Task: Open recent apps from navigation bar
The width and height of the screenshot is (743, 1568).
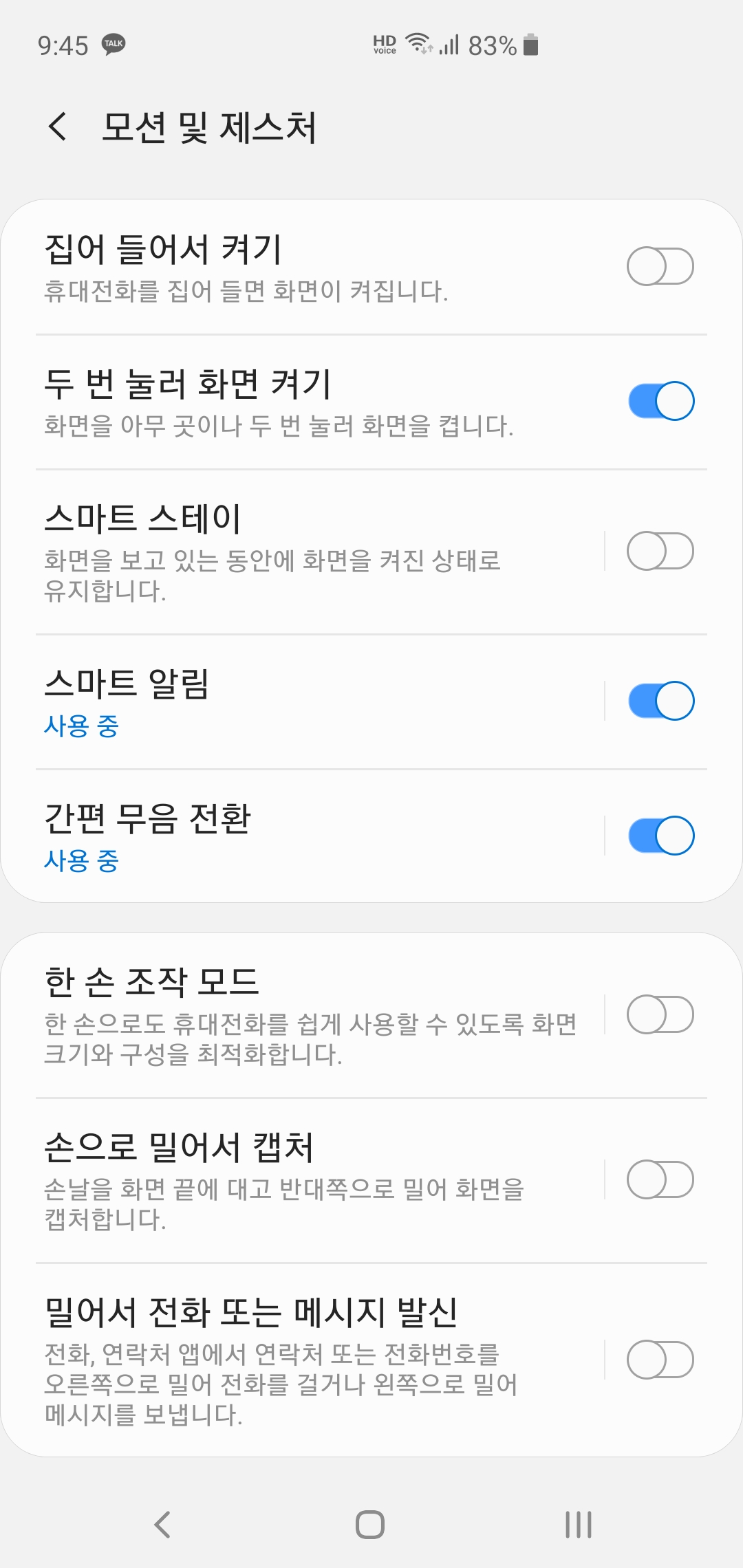Action: coord(578,1525)
